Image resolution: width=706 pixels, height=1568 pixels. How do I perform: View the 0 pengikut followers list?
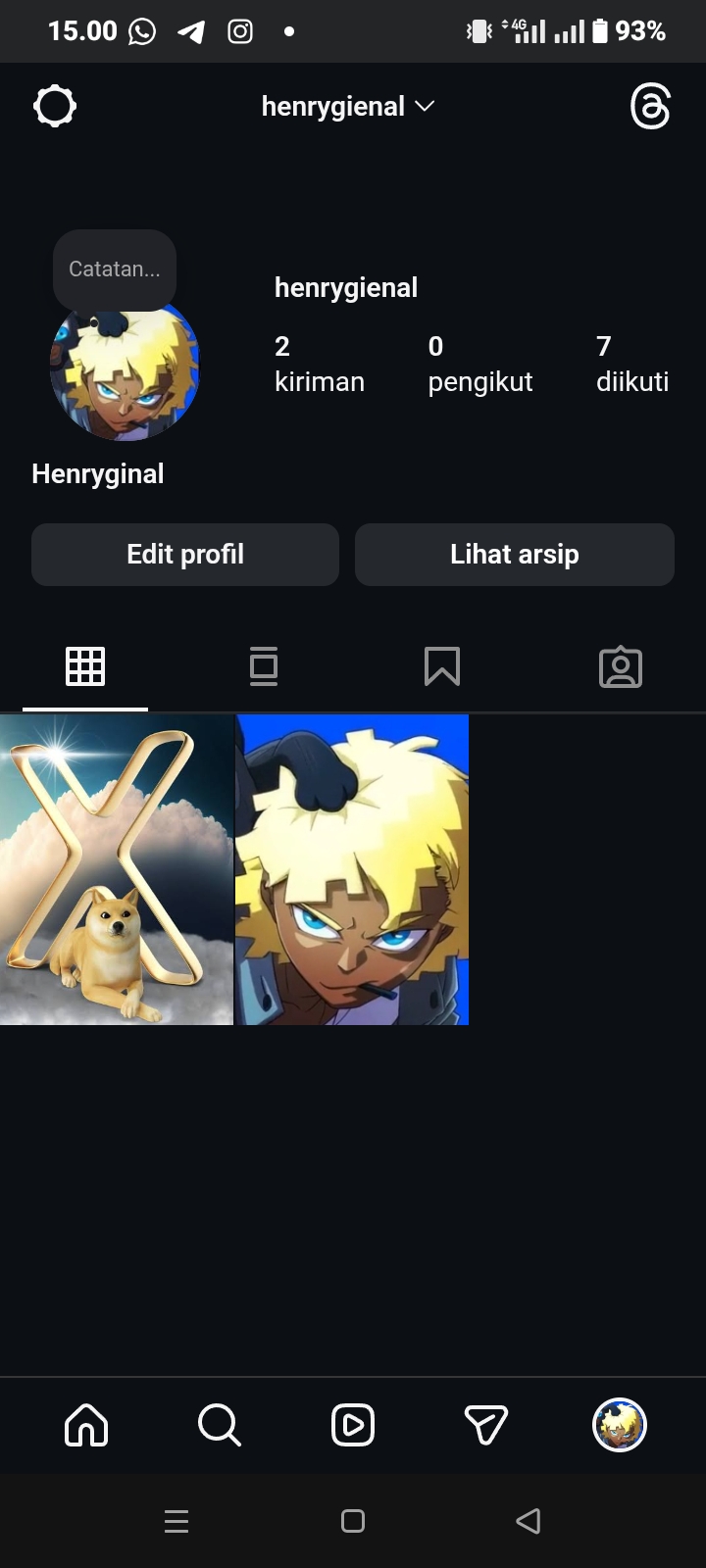pos(479,364)
